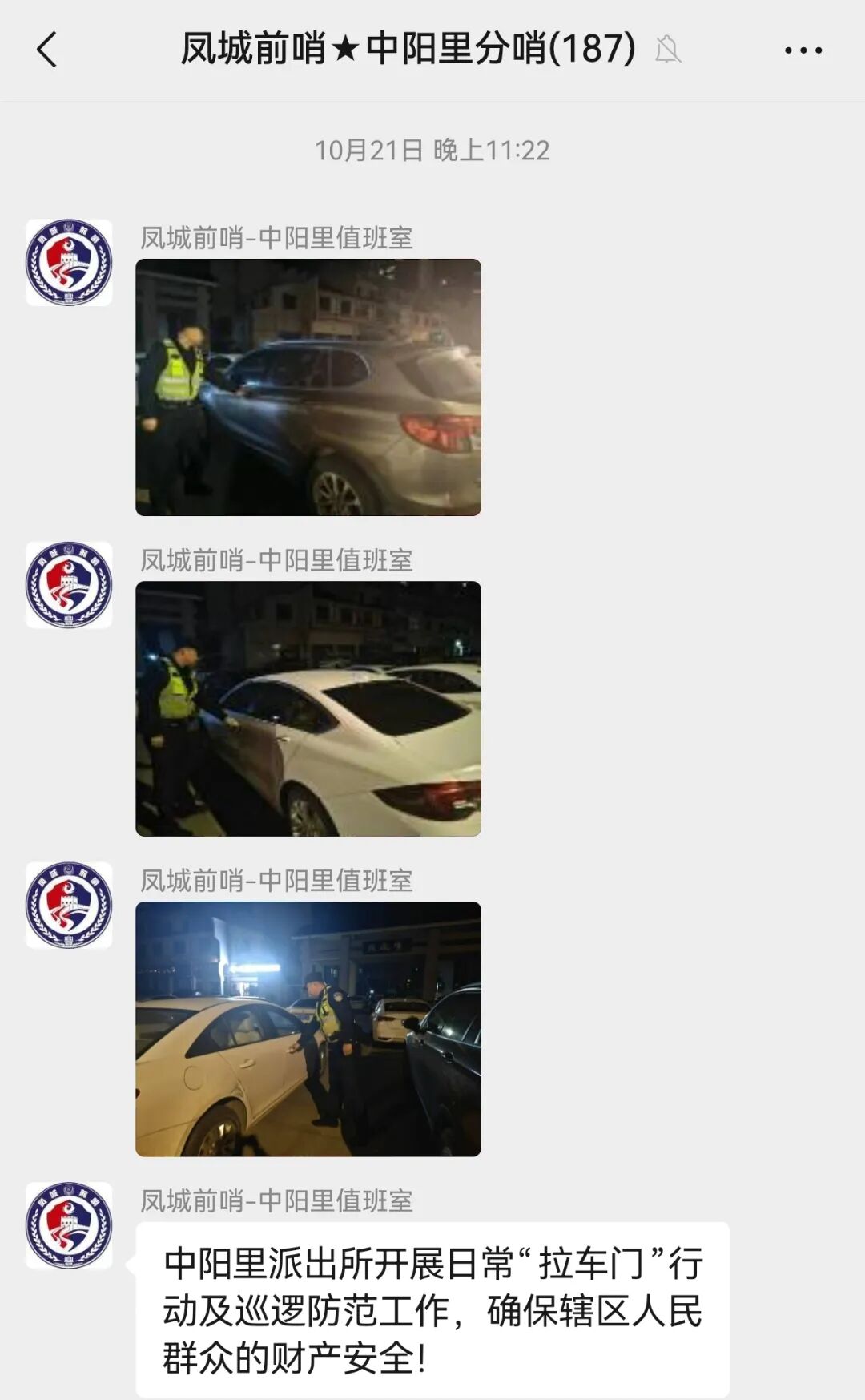
Task: Open the photo with the bright street light
Action: [x=308, y=1029]
